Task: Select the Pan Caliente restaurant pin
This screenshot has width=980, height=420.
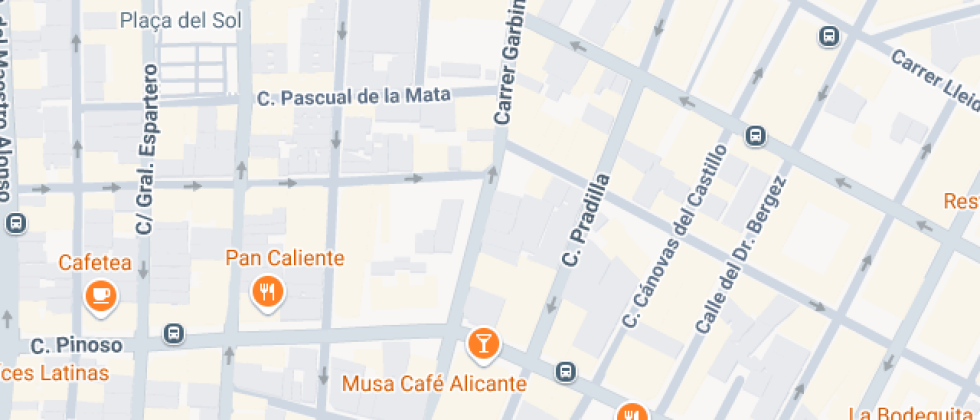Action: (x=266, y=291)
